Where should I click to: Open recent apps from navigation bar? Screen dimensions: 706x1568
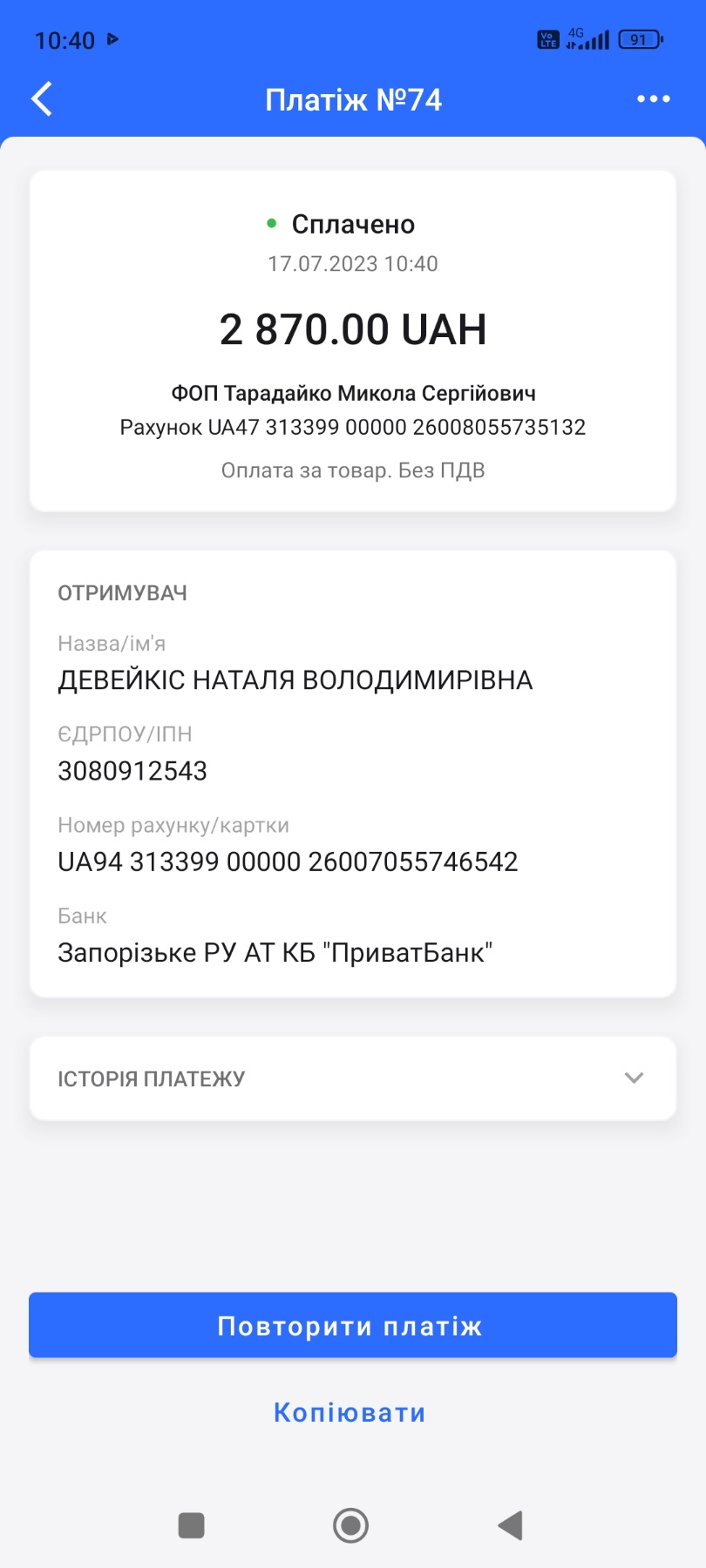coord(191,1525)
